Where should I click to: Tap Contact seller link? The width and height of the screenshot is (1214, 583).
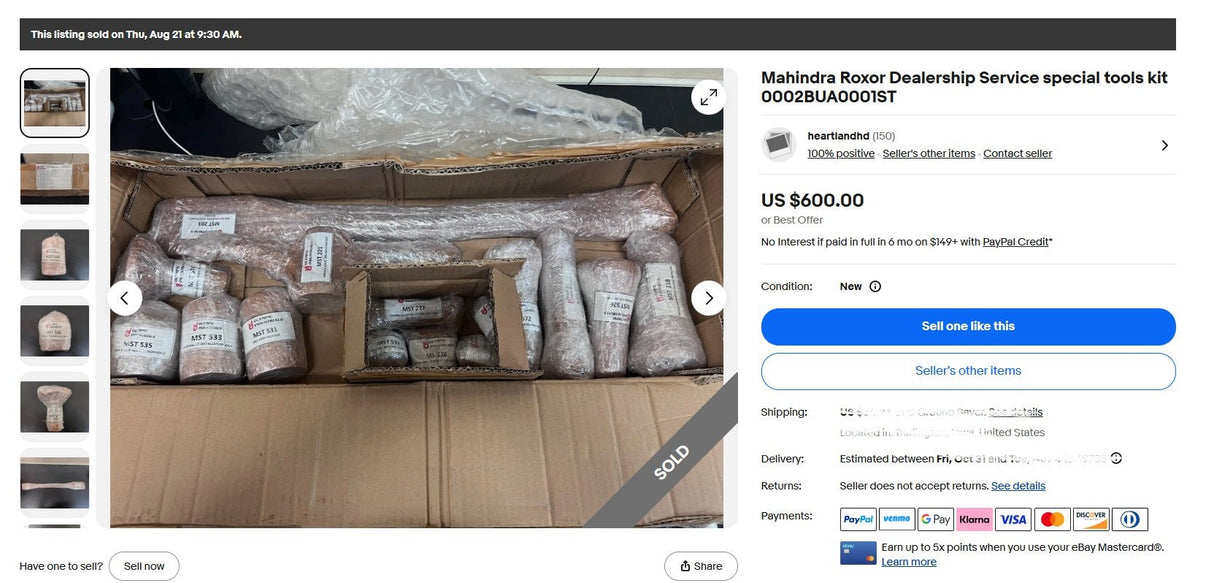pos(1017,154)
